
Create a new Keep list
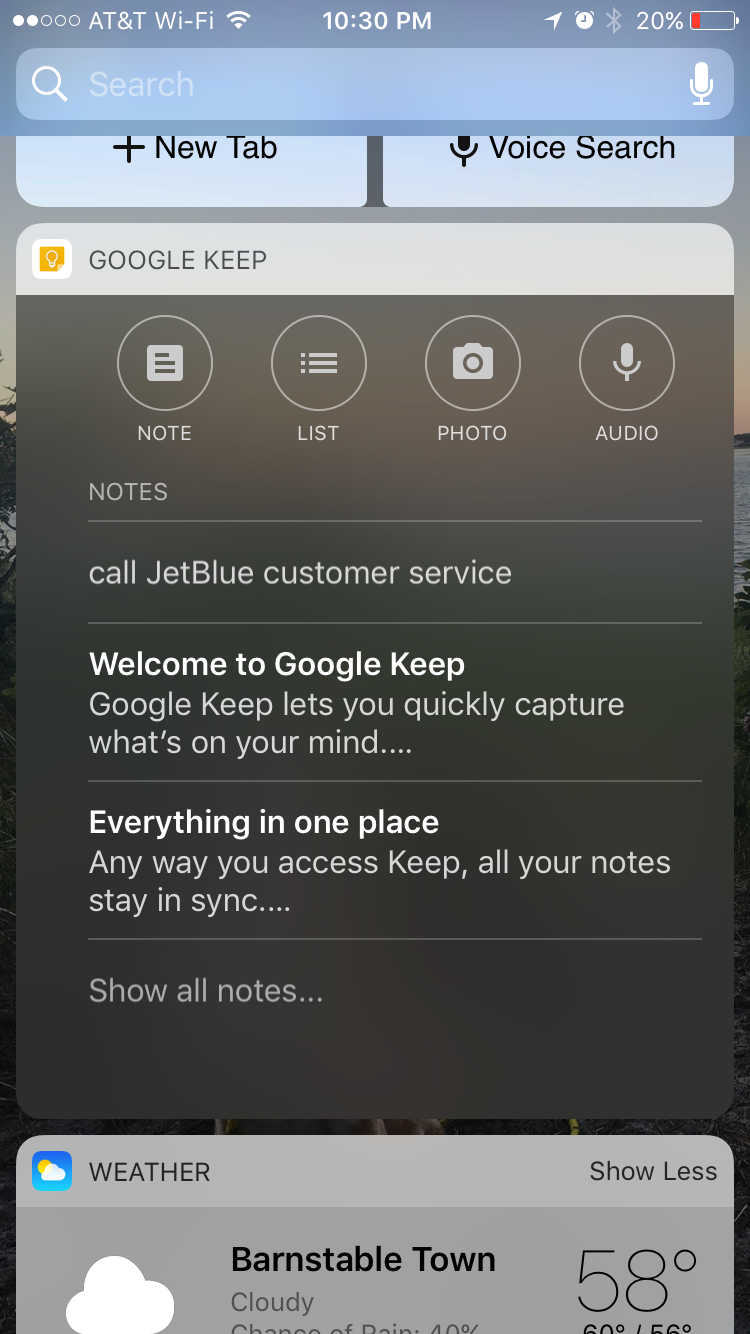(318, 364)
